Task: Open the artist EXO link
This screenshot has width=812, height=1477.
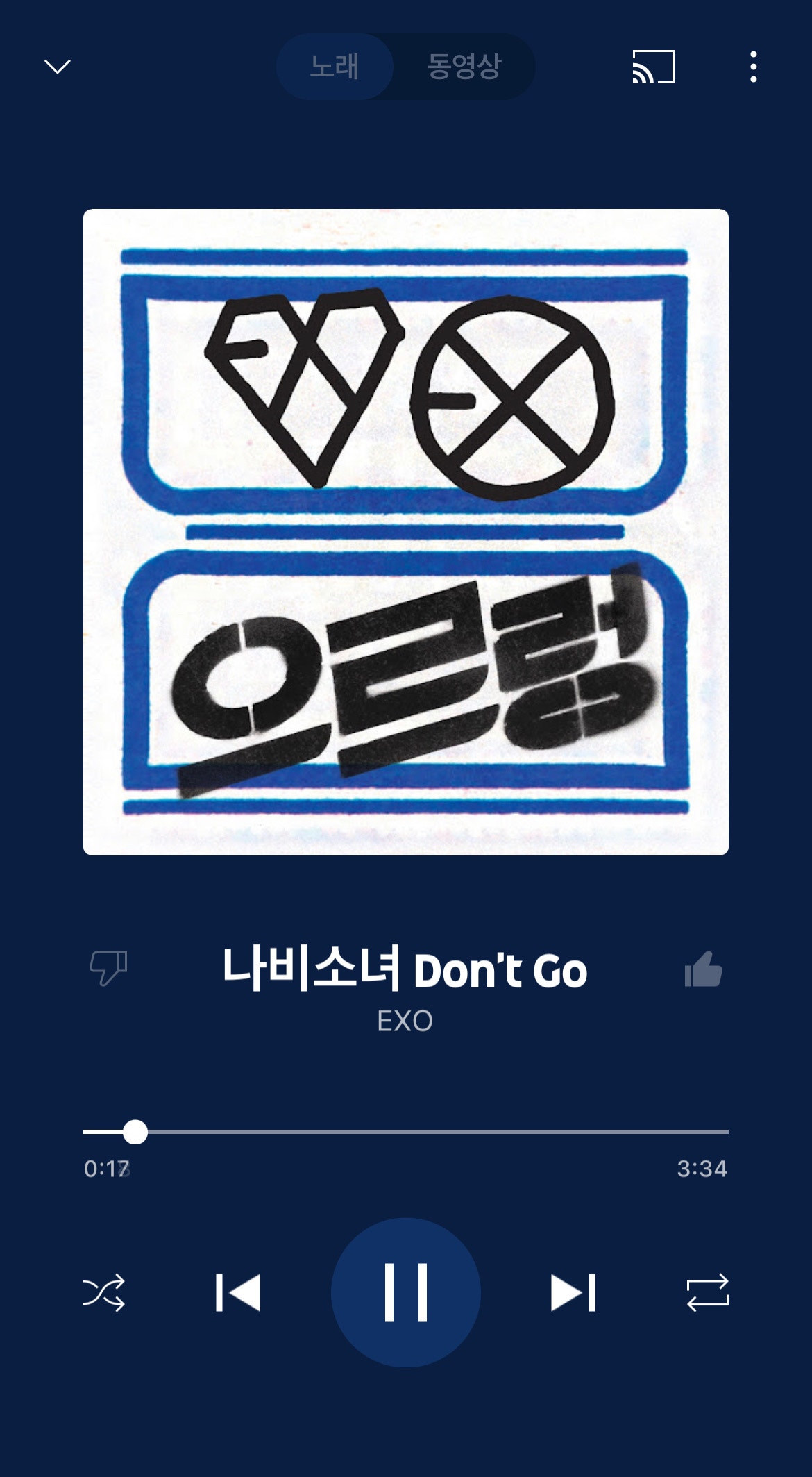Action: point(405,1021)
